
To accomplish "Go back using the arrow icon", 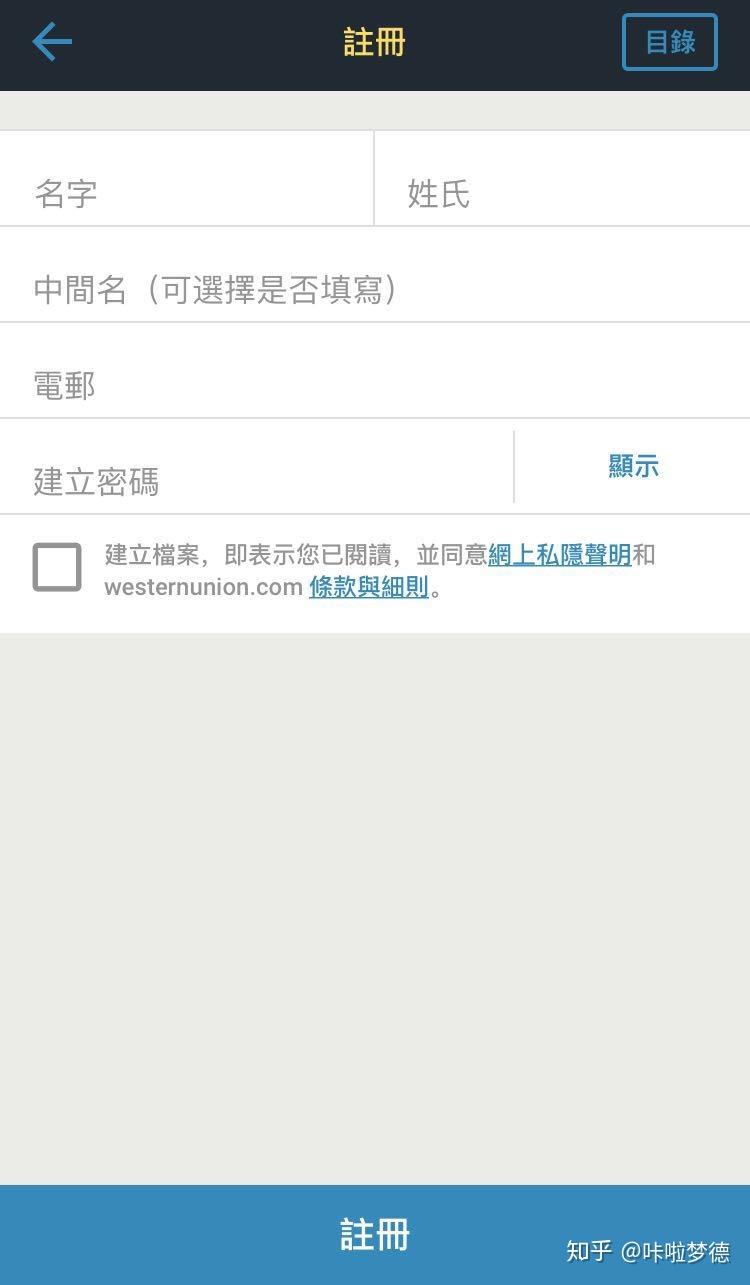I will (52, 42).
